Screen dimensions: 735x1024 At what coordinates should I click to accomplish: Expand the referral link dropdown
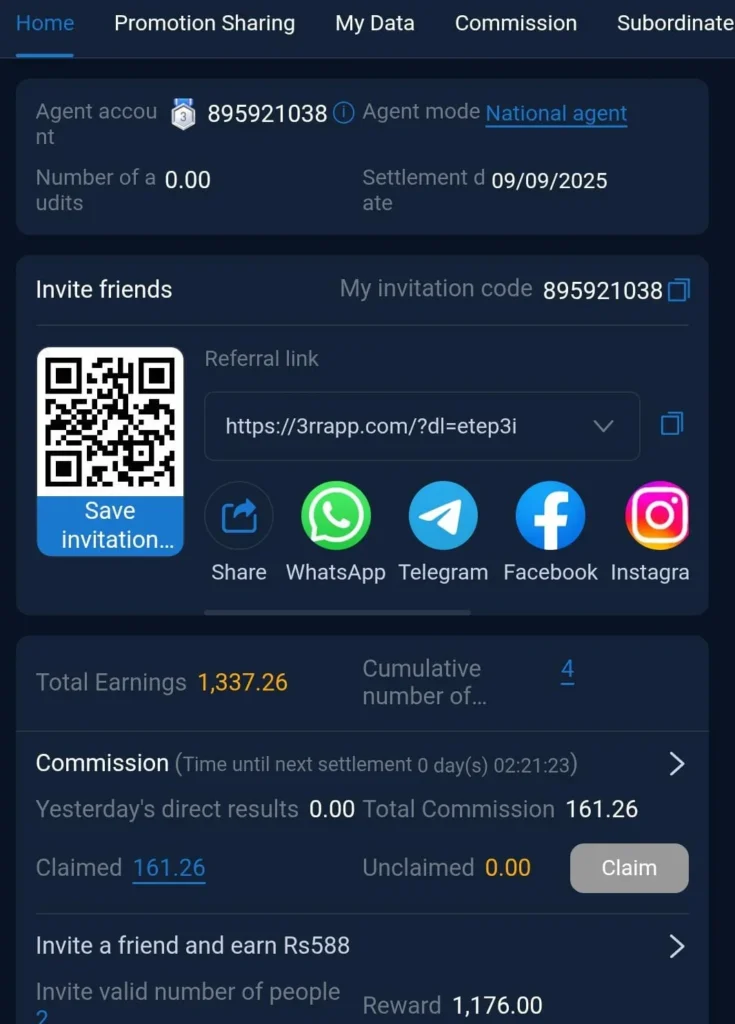[x=603, y=426]
